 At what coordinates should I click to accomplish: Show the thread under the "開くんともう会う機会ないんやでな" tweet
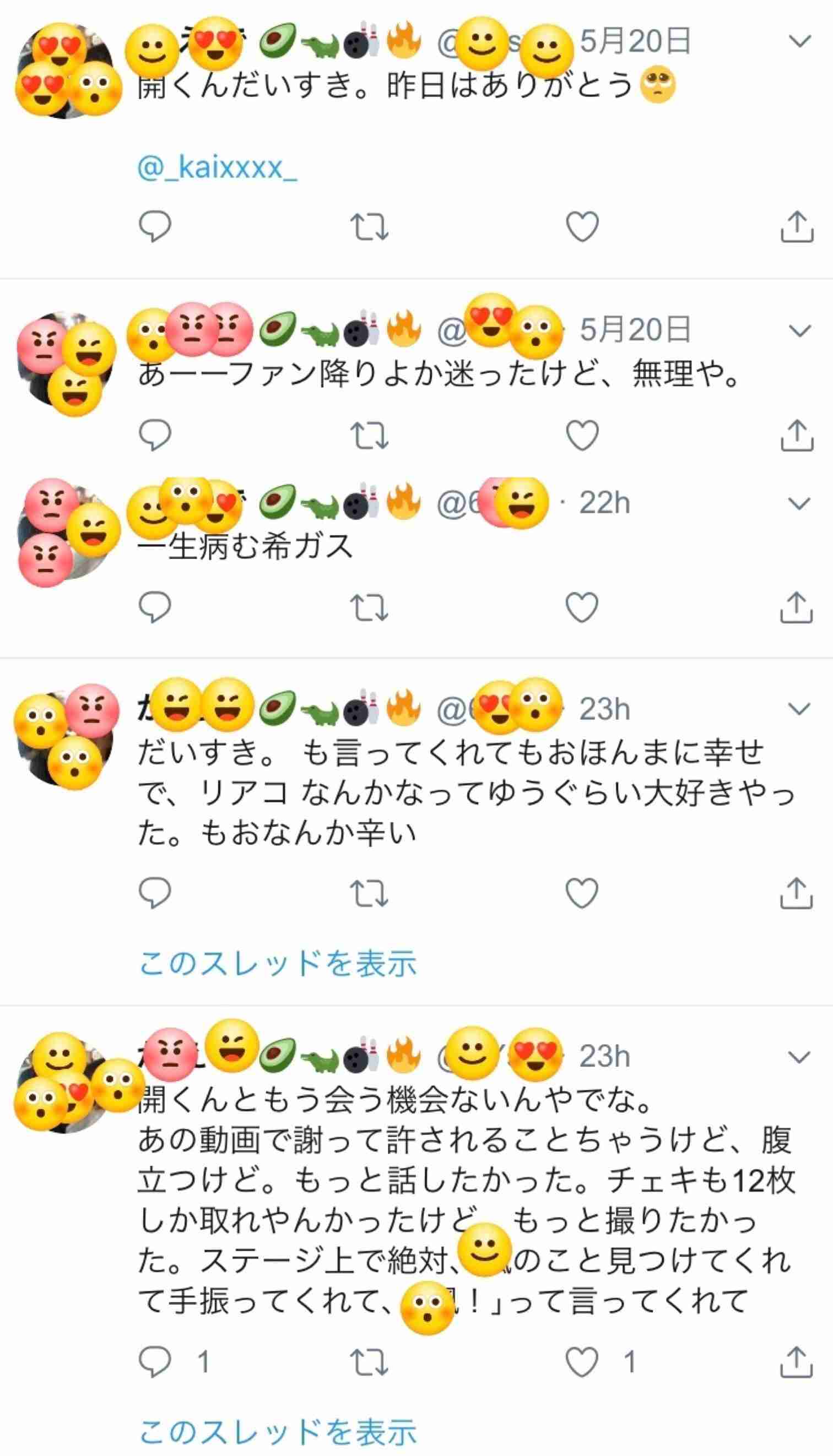tap(278, 1431)
